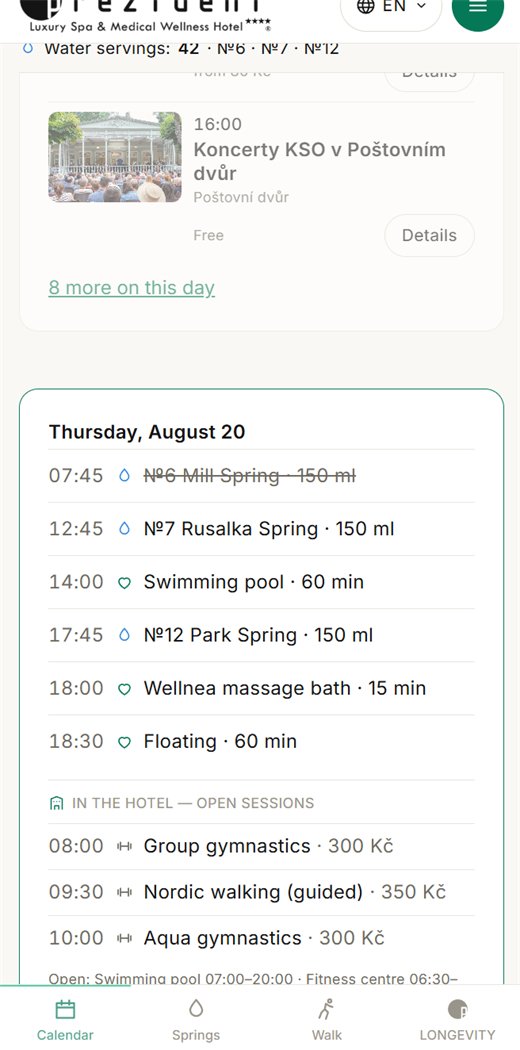520x1050 pixels.
Task: Select the Calendar tab
Action: click(65, 1019)
